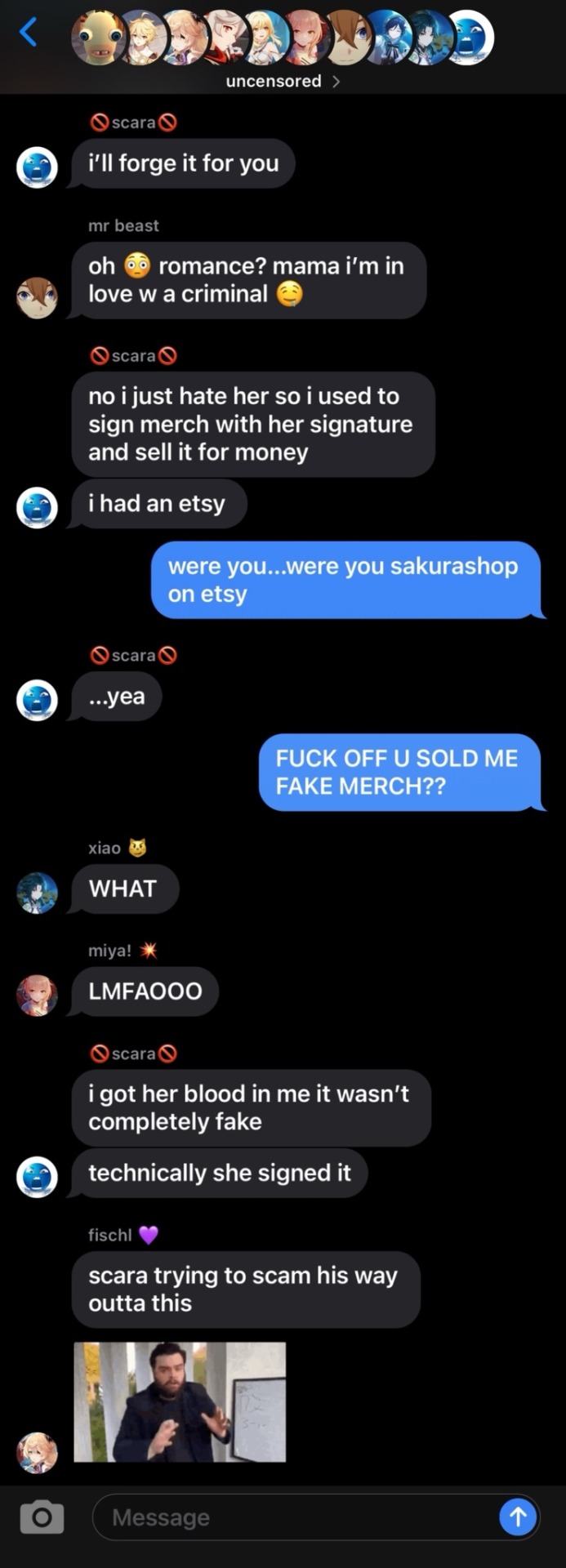Open the GIF sent by fischl
This screenshot has width=566, height=1568.
pos(180,1401)
